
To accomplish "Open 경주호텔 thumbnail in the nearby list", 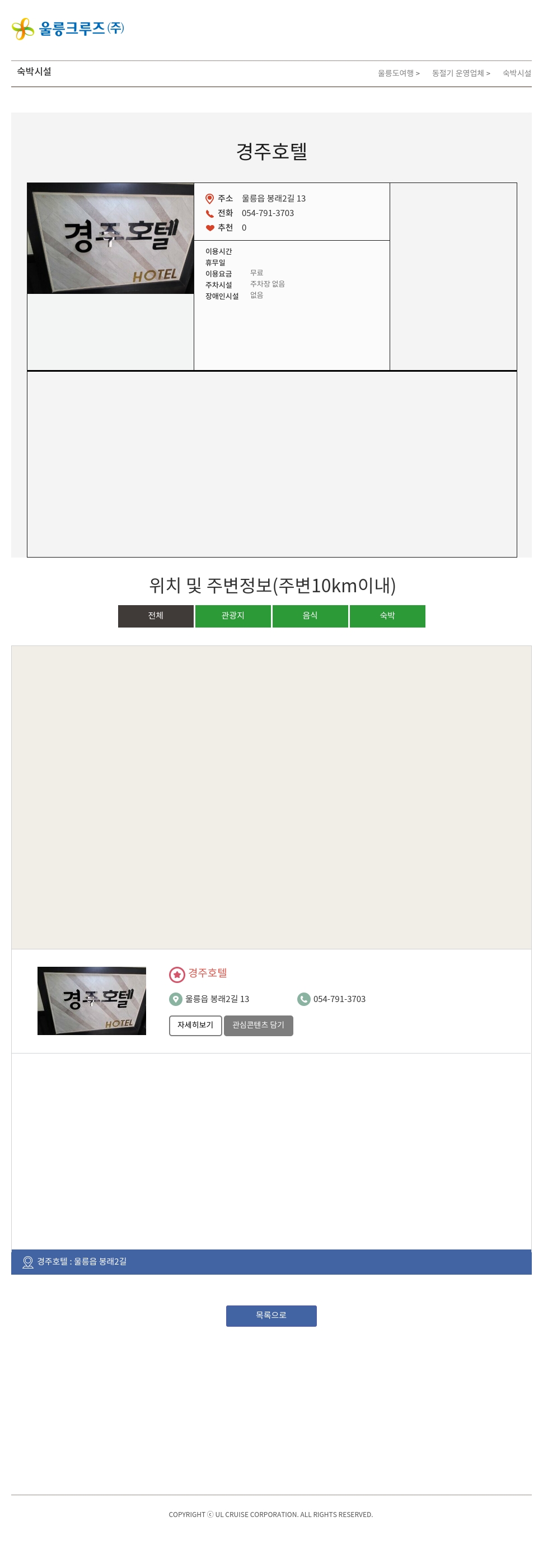I will tap(91, 1000).
